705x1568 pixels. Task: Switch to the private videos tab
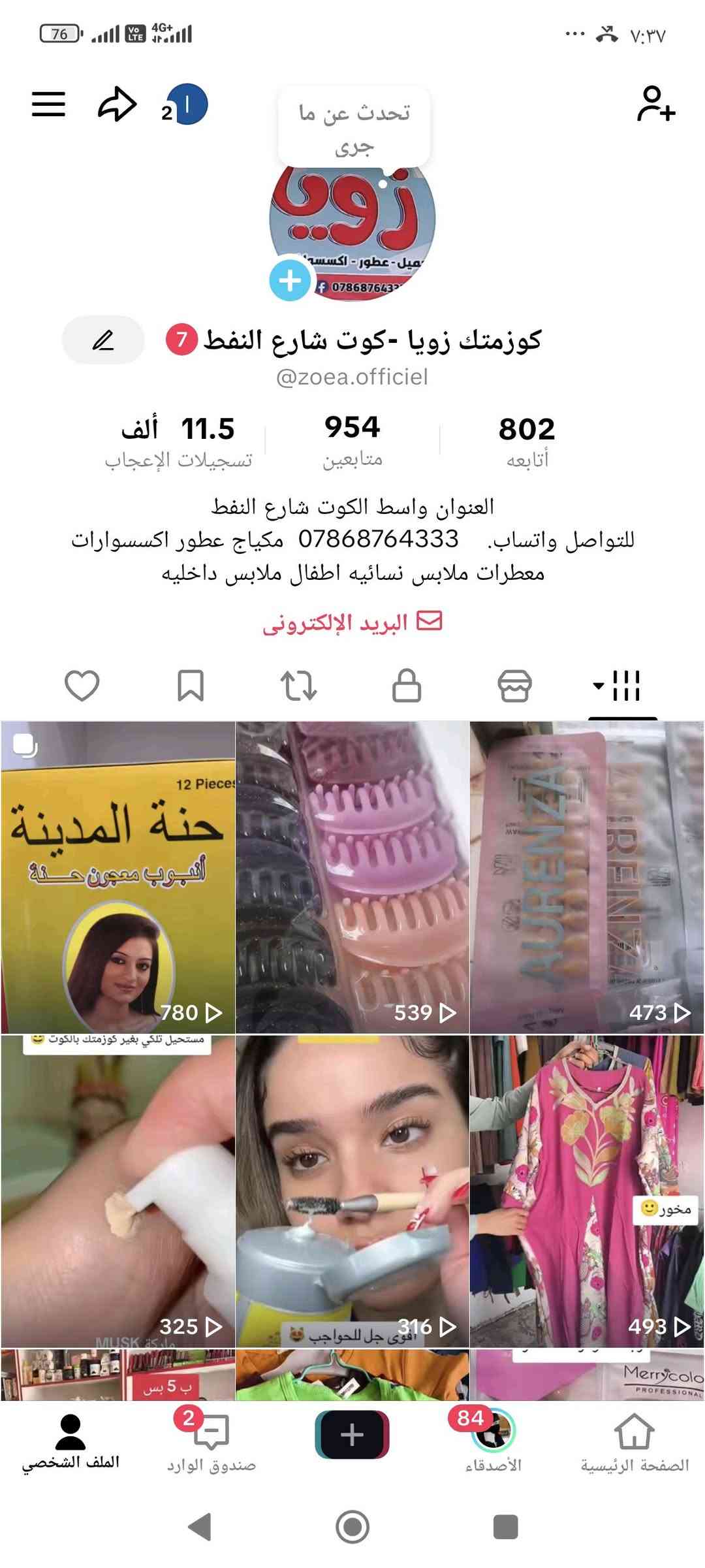406,686
